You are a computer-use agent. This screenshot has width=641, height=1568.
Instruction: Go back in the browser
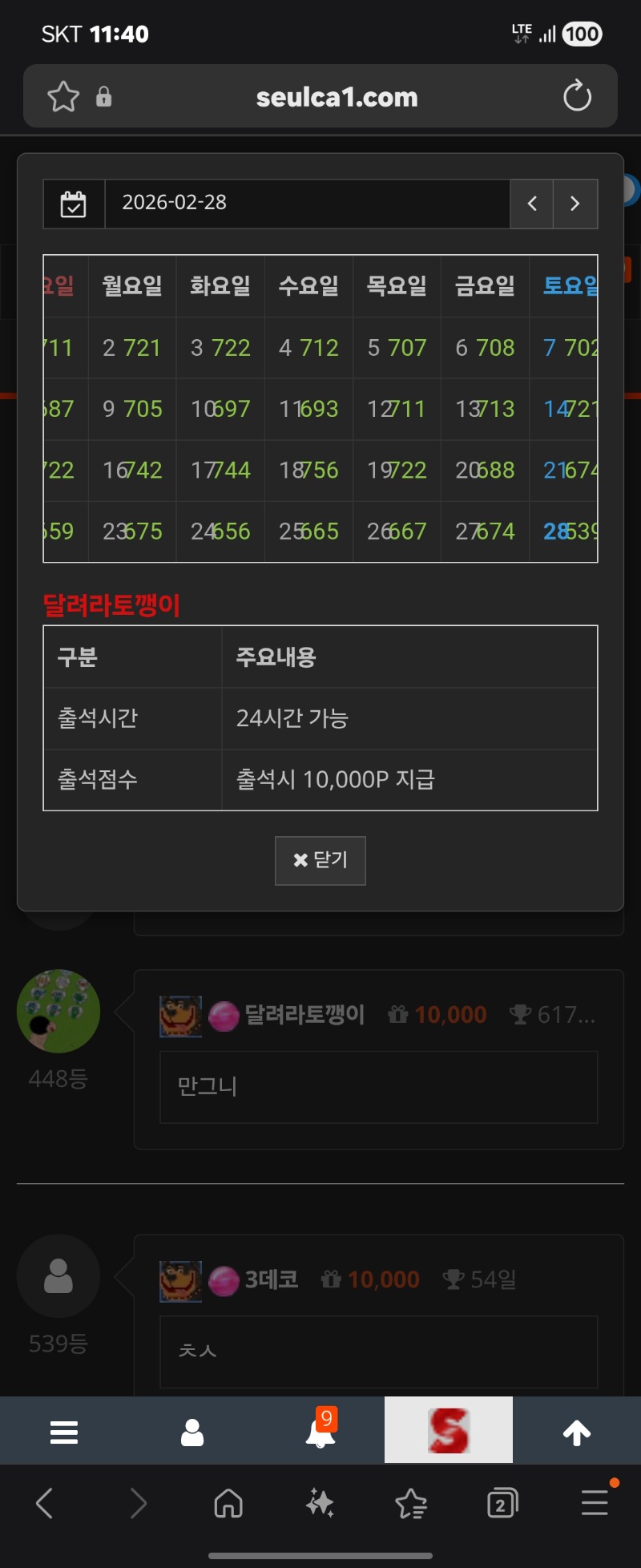coord(46,1503)
